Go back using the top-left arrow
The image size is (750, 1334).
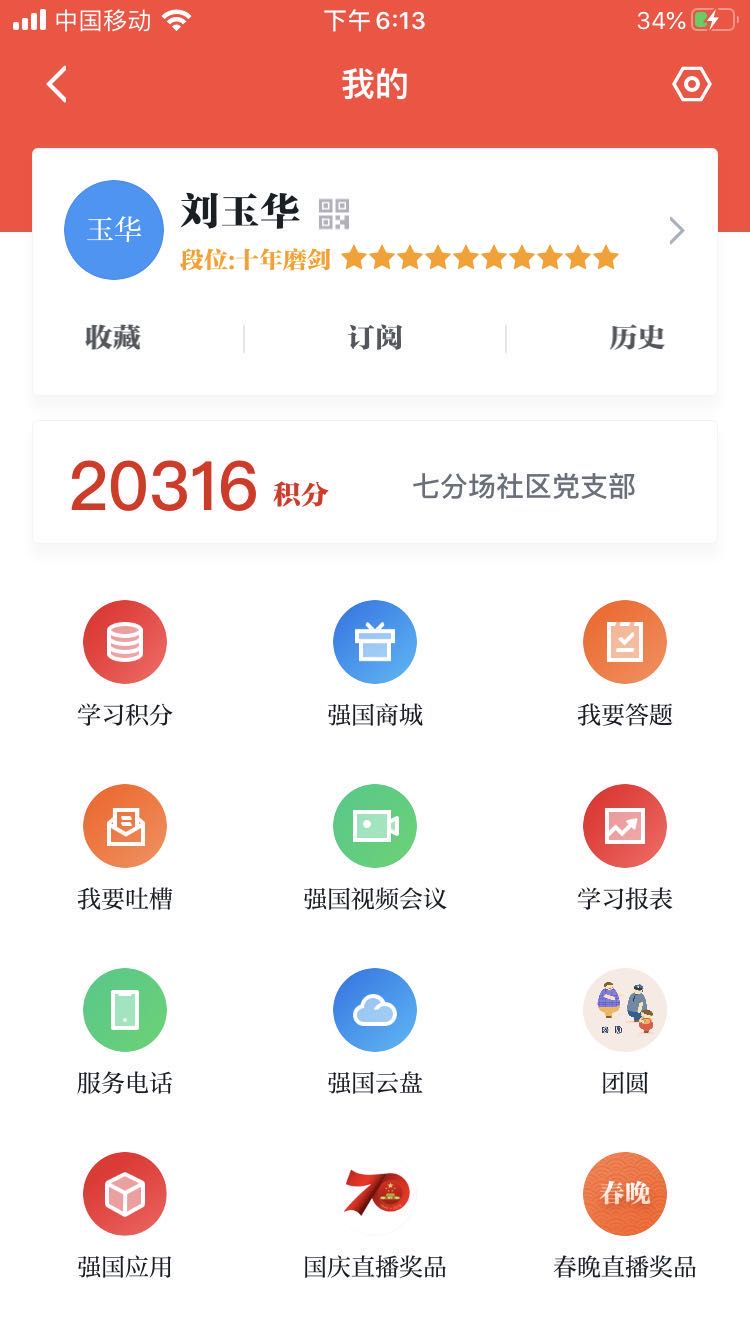(57, 85)
